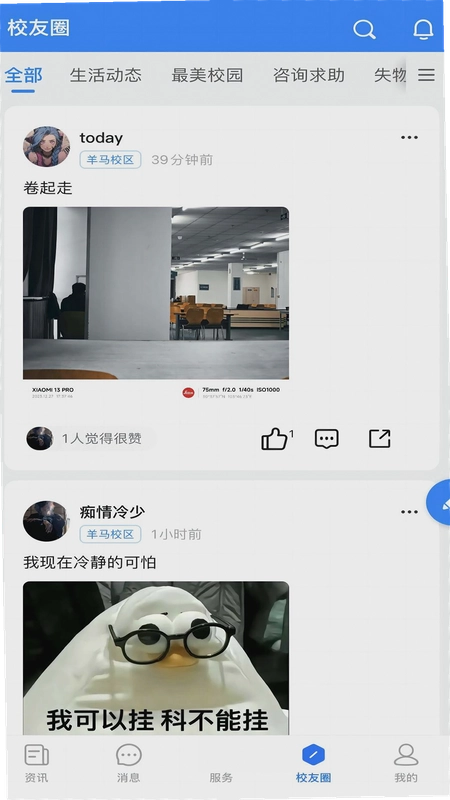This screenshot has height=800, width=450.
Task: Compose a new post with the floating pencil button
Action: click(x=440, y=503)
